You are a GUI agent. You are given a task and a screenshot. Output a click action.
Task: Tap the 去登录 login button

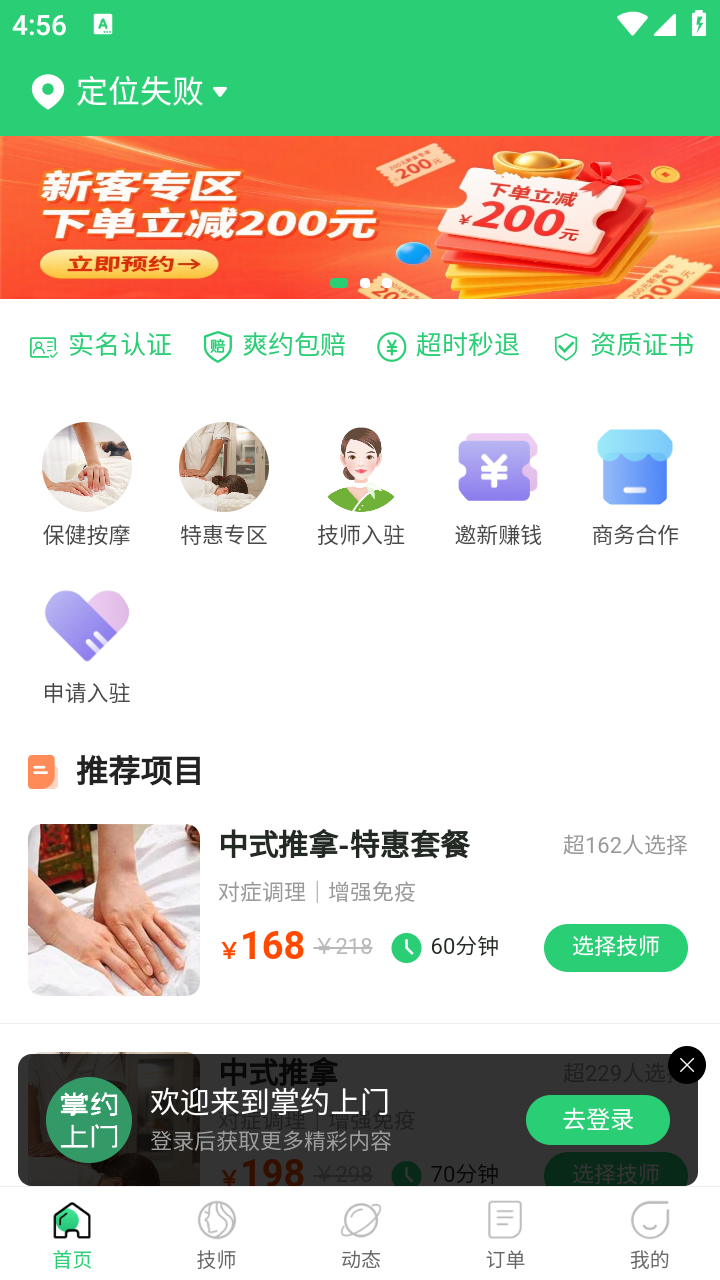click(x=597, y=1120)
